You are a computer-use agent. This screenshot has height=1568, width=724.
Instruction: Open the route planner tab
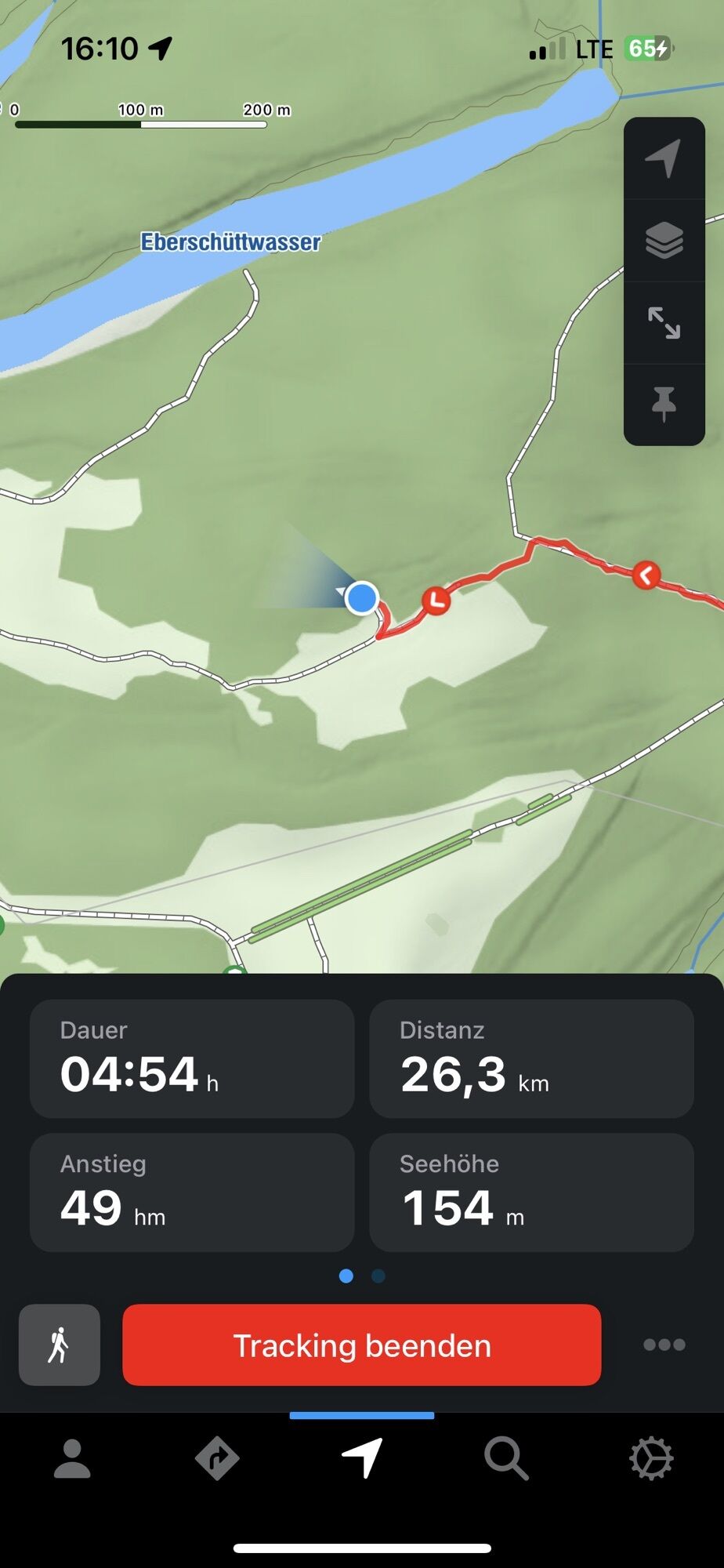coord(217,1459)
